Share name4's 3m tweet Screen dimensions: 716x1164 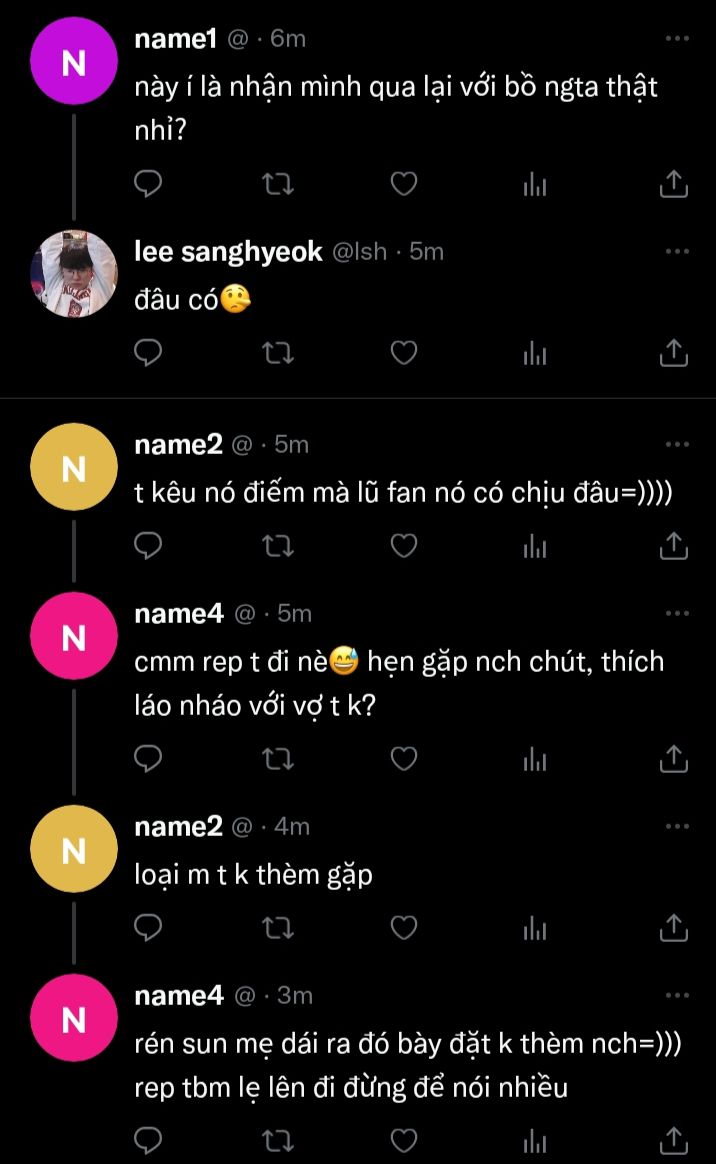tap(674, 1140)
